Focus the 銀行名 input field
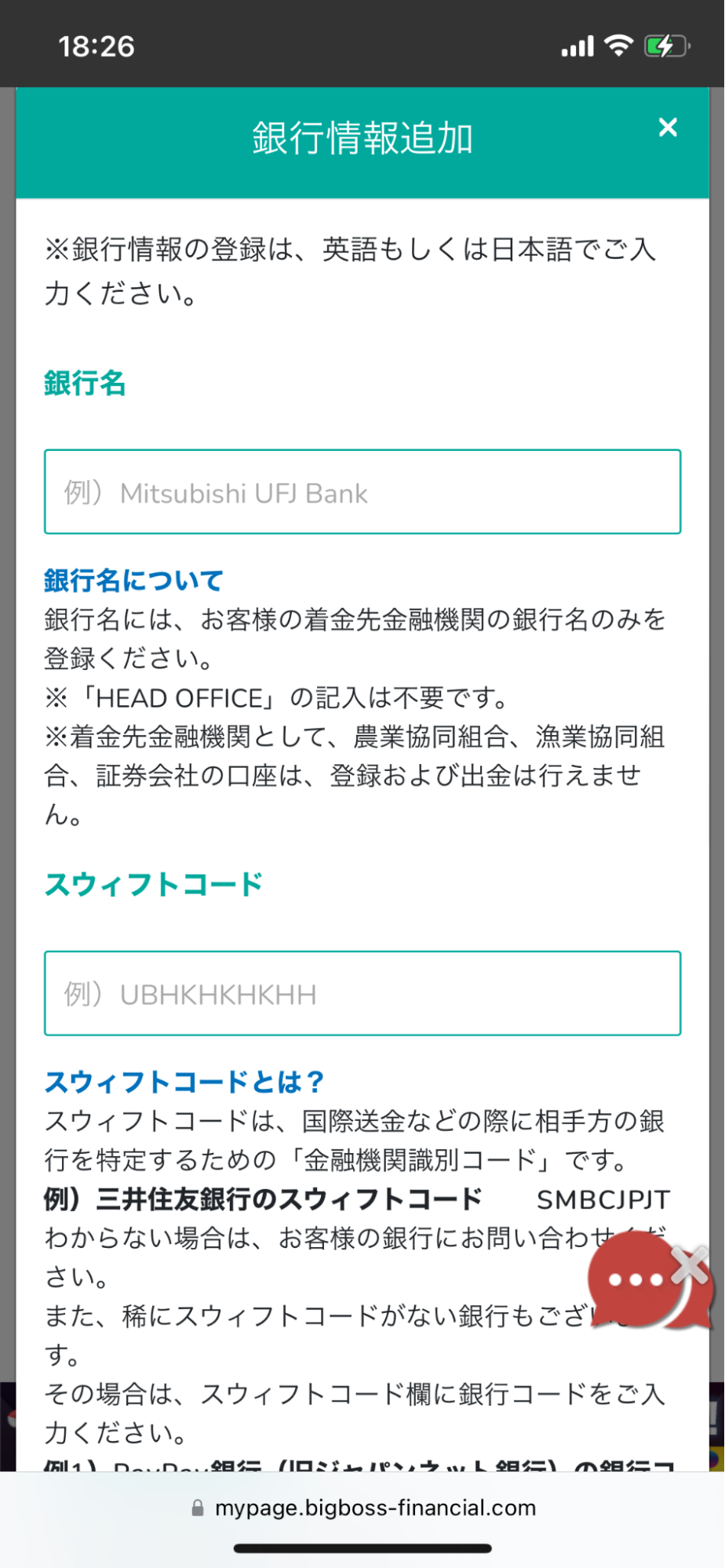This screenshot has height=1568, width=725. (362, 492)
